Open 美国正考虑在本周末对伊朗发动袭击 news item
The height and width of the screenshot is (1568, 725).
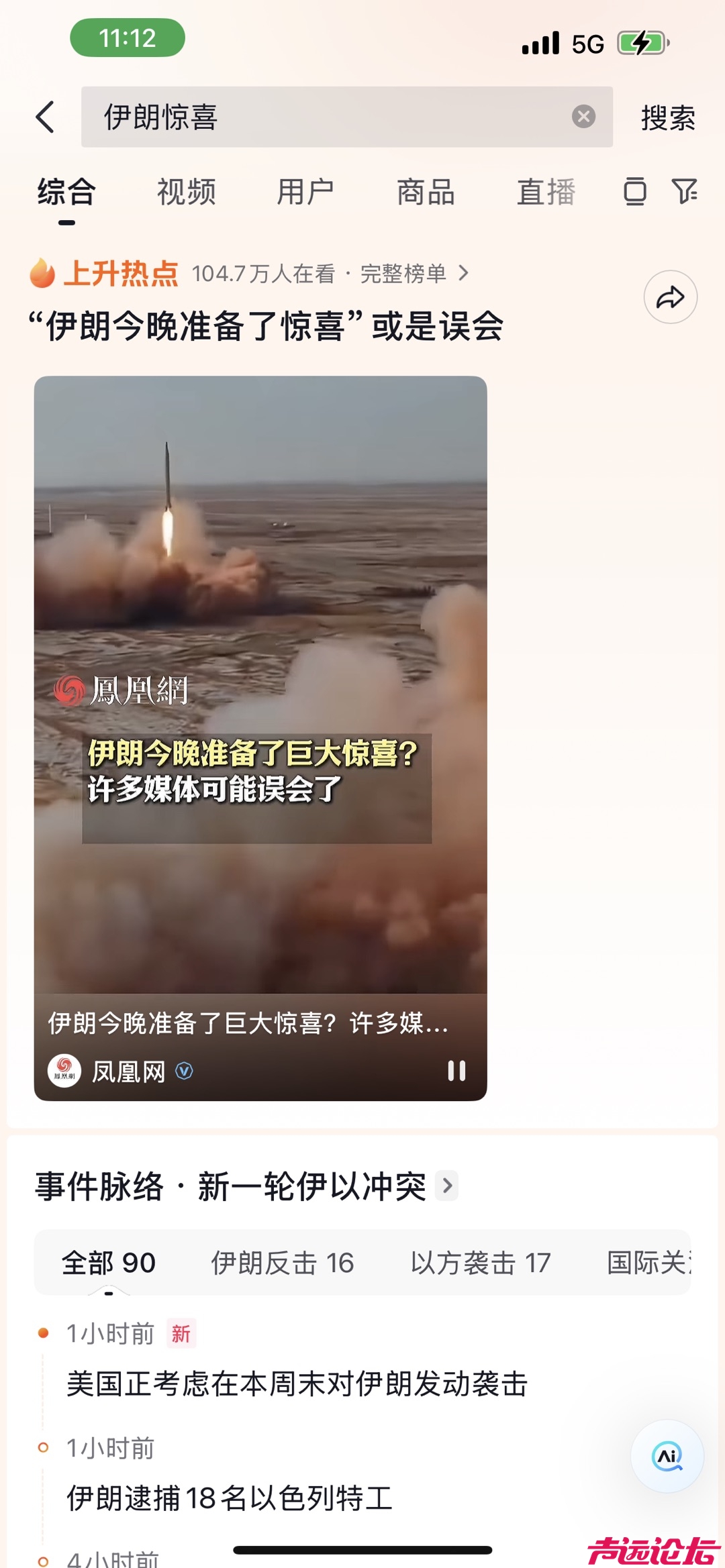coord(297,1383)
